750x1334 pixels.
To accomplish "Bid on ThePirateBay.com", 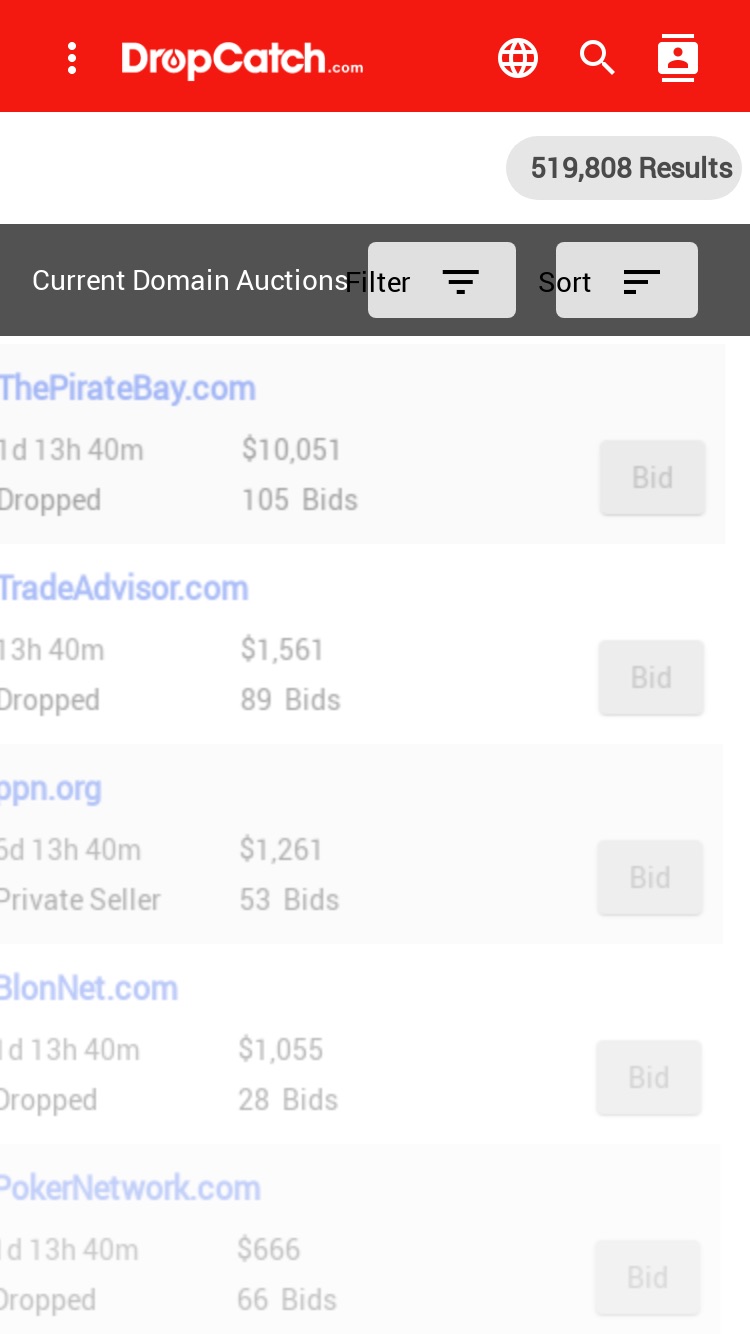I will tap(653, 477).
